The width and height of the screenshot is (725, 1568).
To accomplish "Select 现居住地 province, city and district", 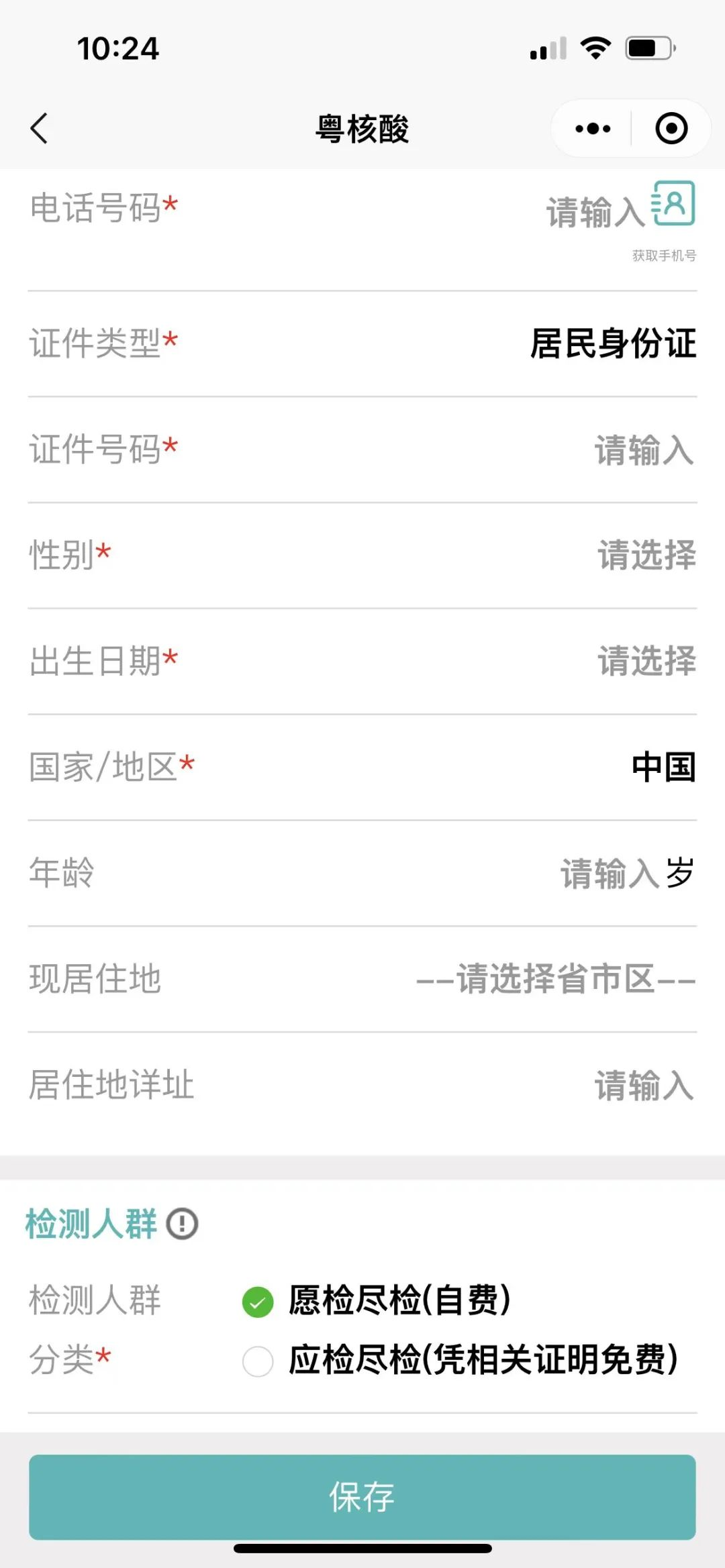I will point(555,979).
